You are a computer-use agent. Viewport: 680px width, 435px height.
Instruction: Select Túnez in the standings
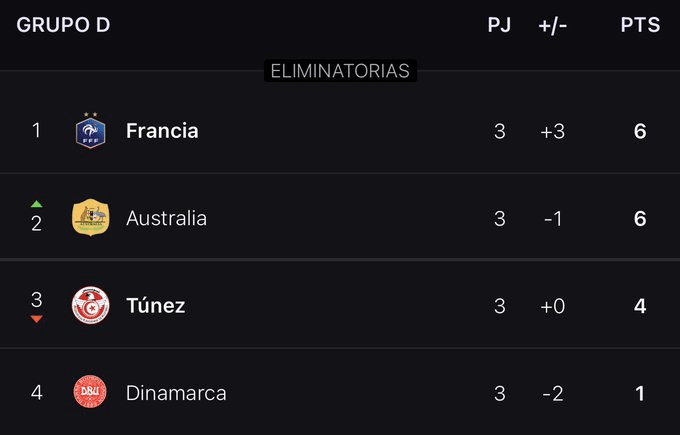(x=155, y=306)
